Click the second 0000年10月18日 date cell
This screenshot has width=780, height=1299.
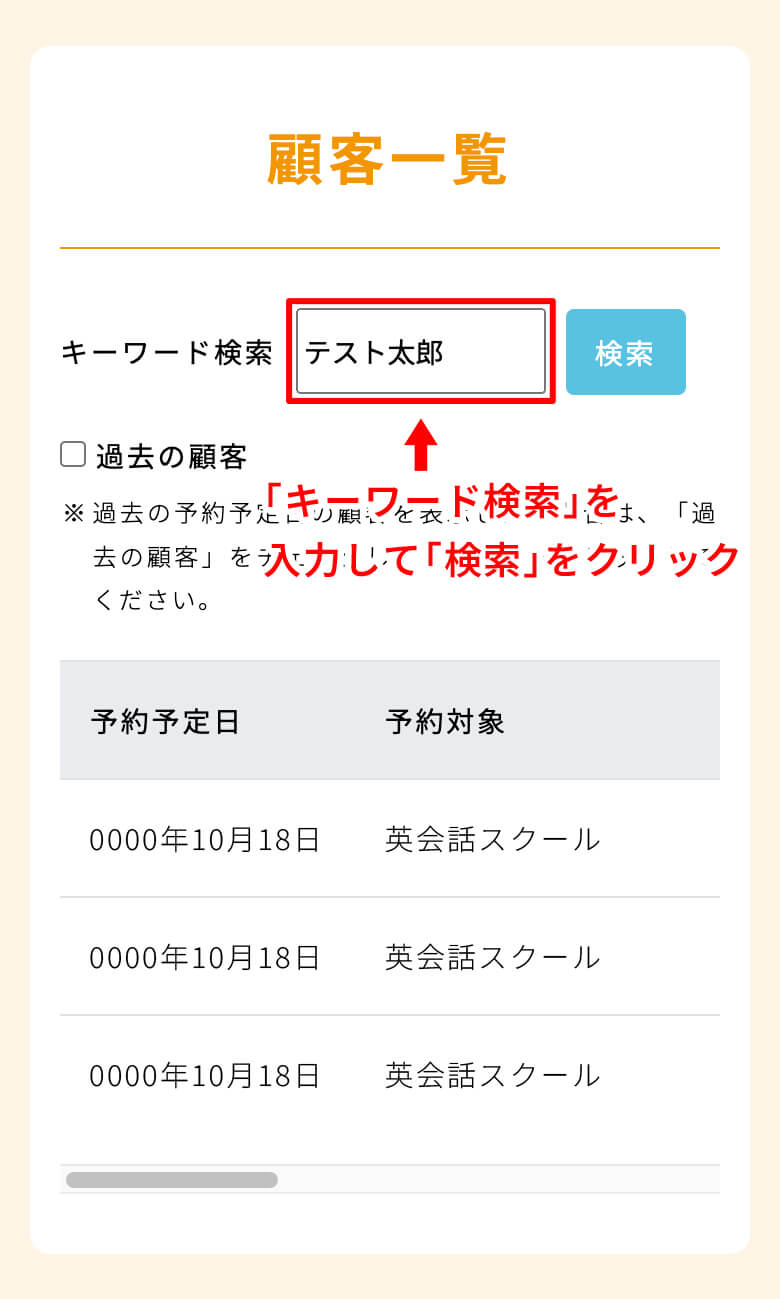point(203,956)
